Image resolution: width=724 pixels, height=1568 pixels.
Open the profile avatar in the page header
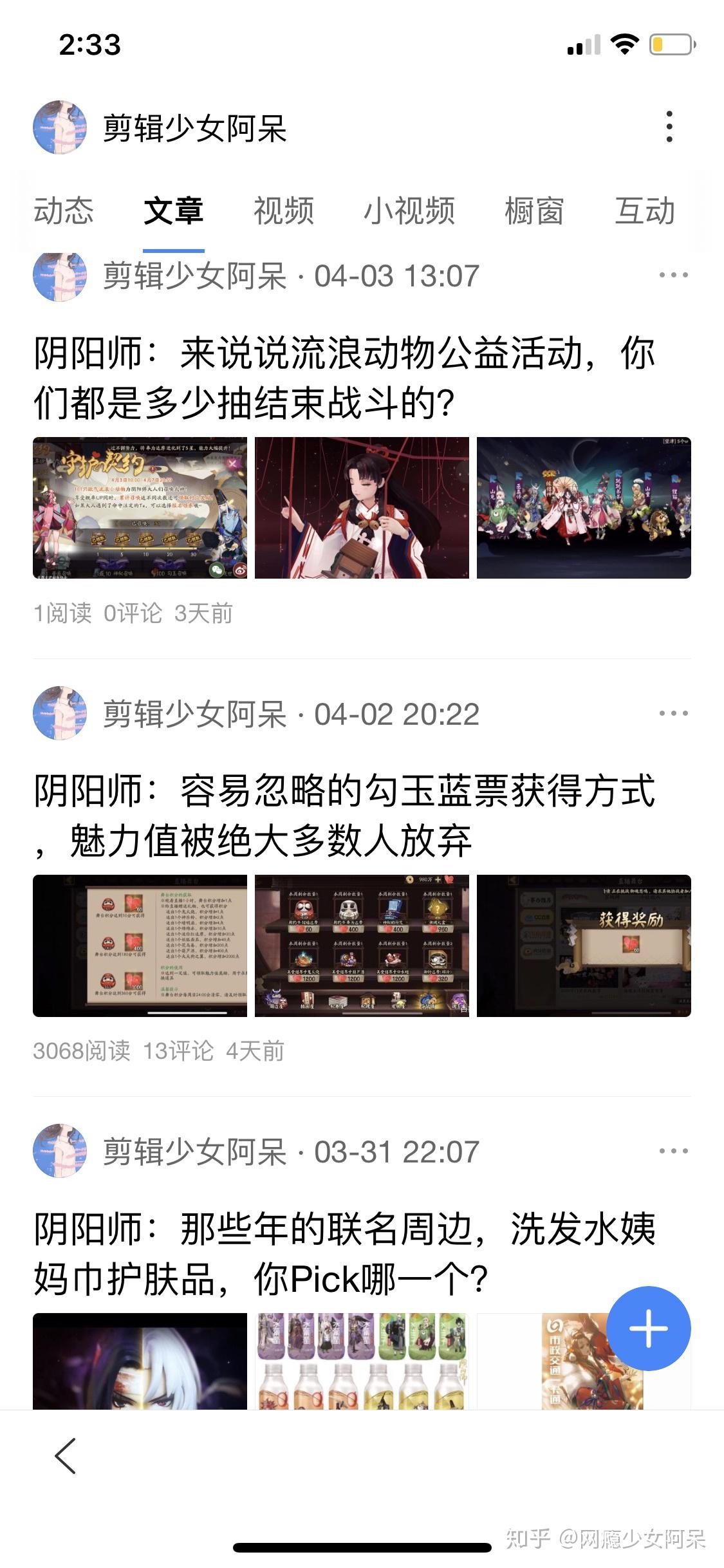click(60, 127)
